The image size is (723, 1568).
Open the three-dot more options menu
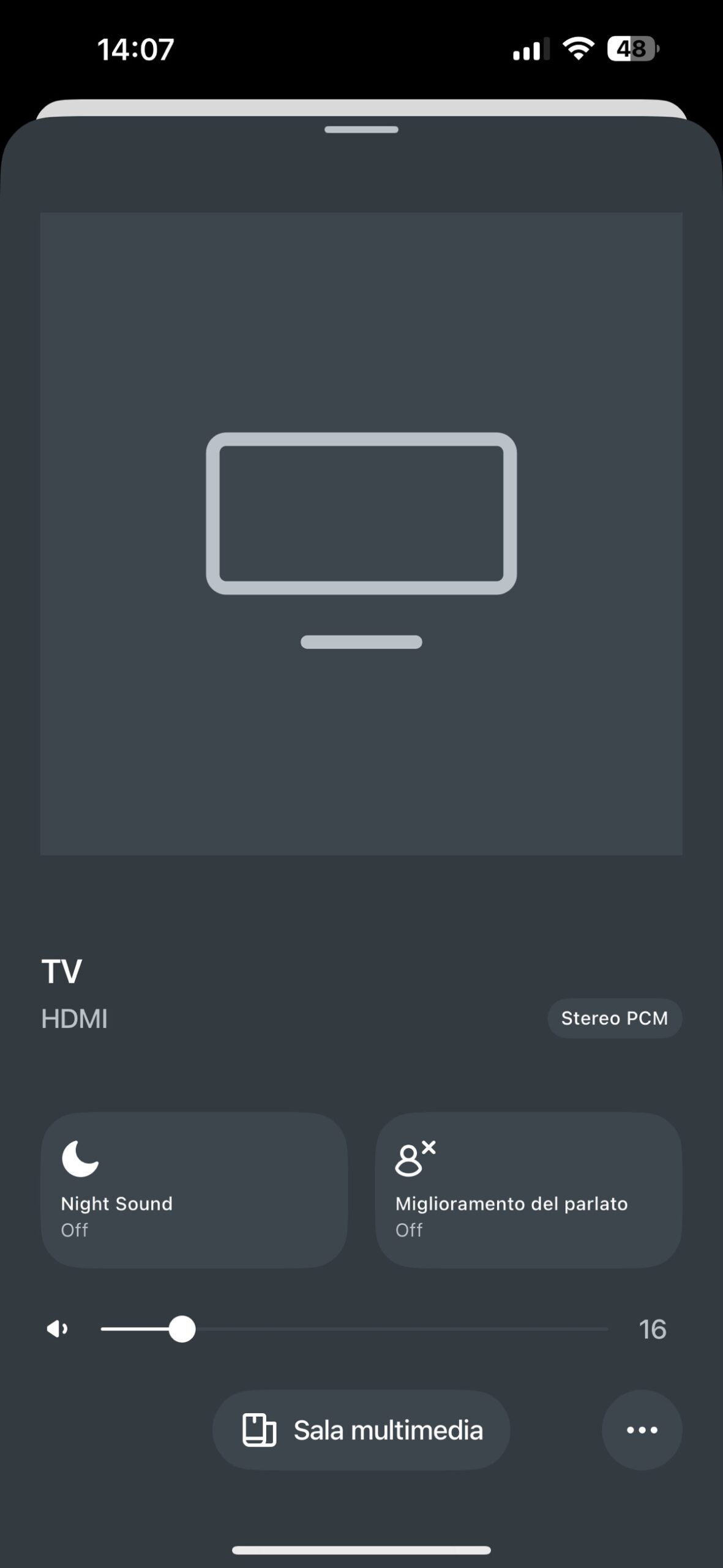tap(642, 1430)
